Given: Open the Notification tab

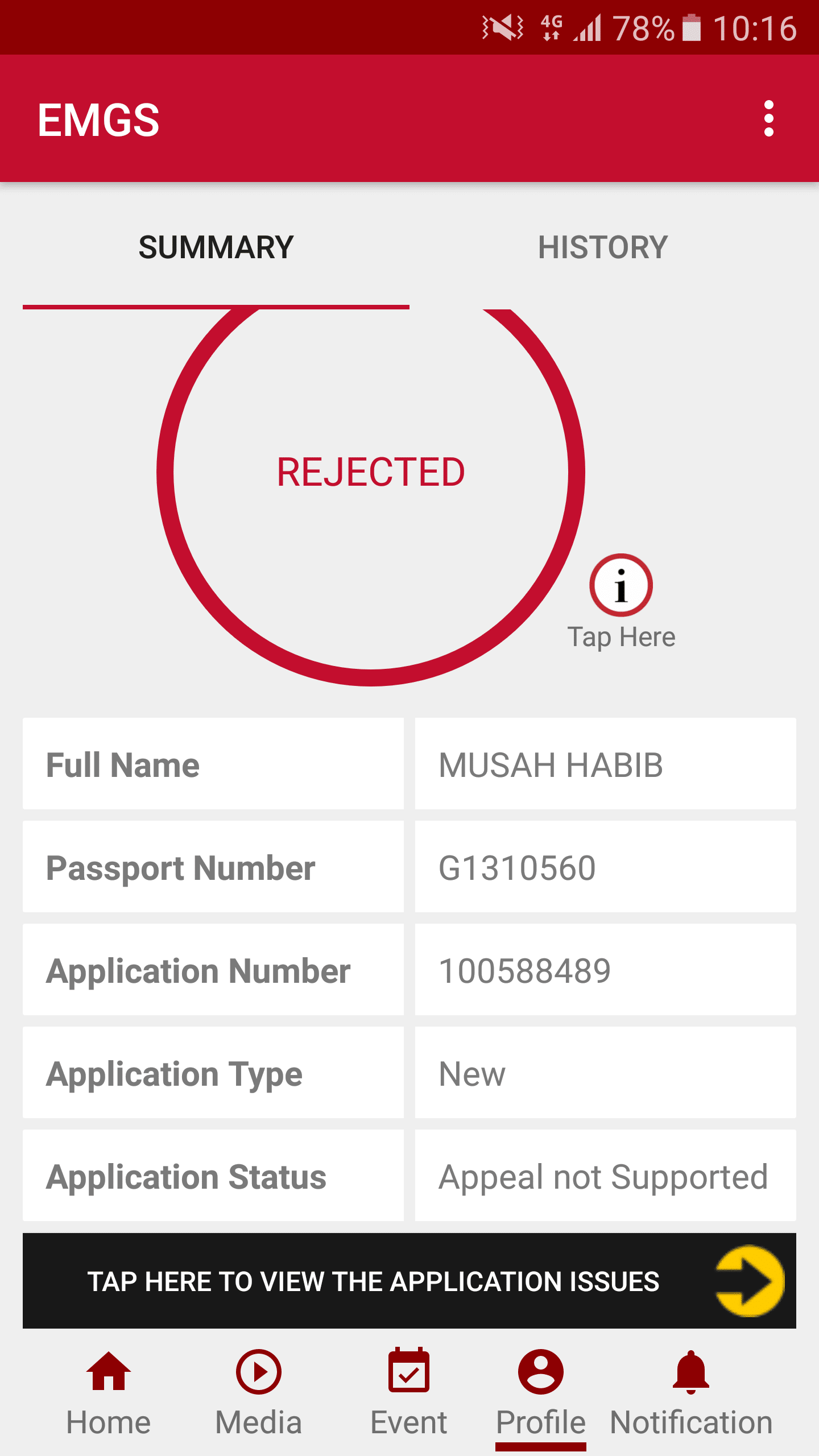Looking at the screenshot, I should point(691,1392).
